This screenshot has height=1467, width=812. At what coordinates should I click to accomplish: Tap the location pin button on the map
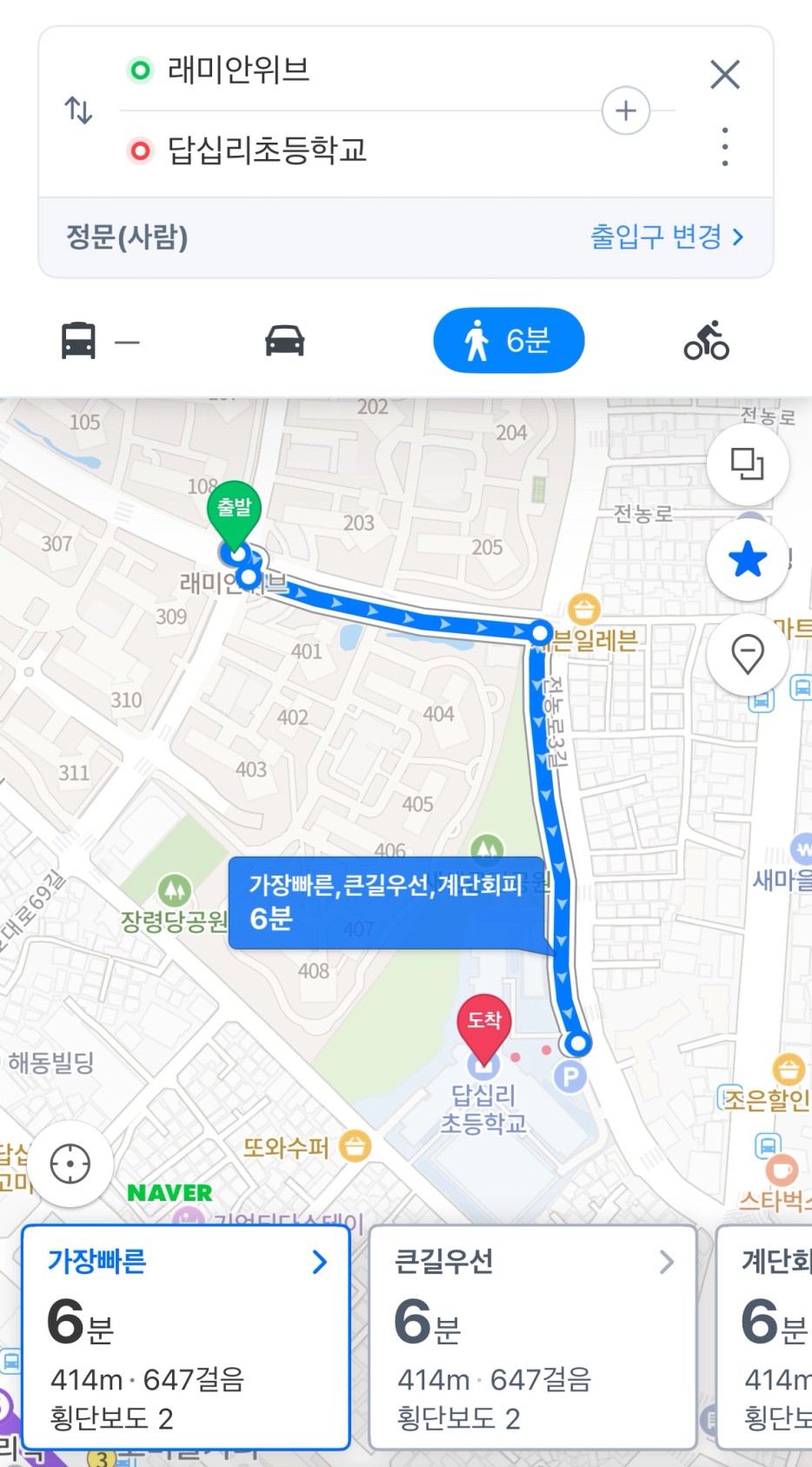pos(748,654)
